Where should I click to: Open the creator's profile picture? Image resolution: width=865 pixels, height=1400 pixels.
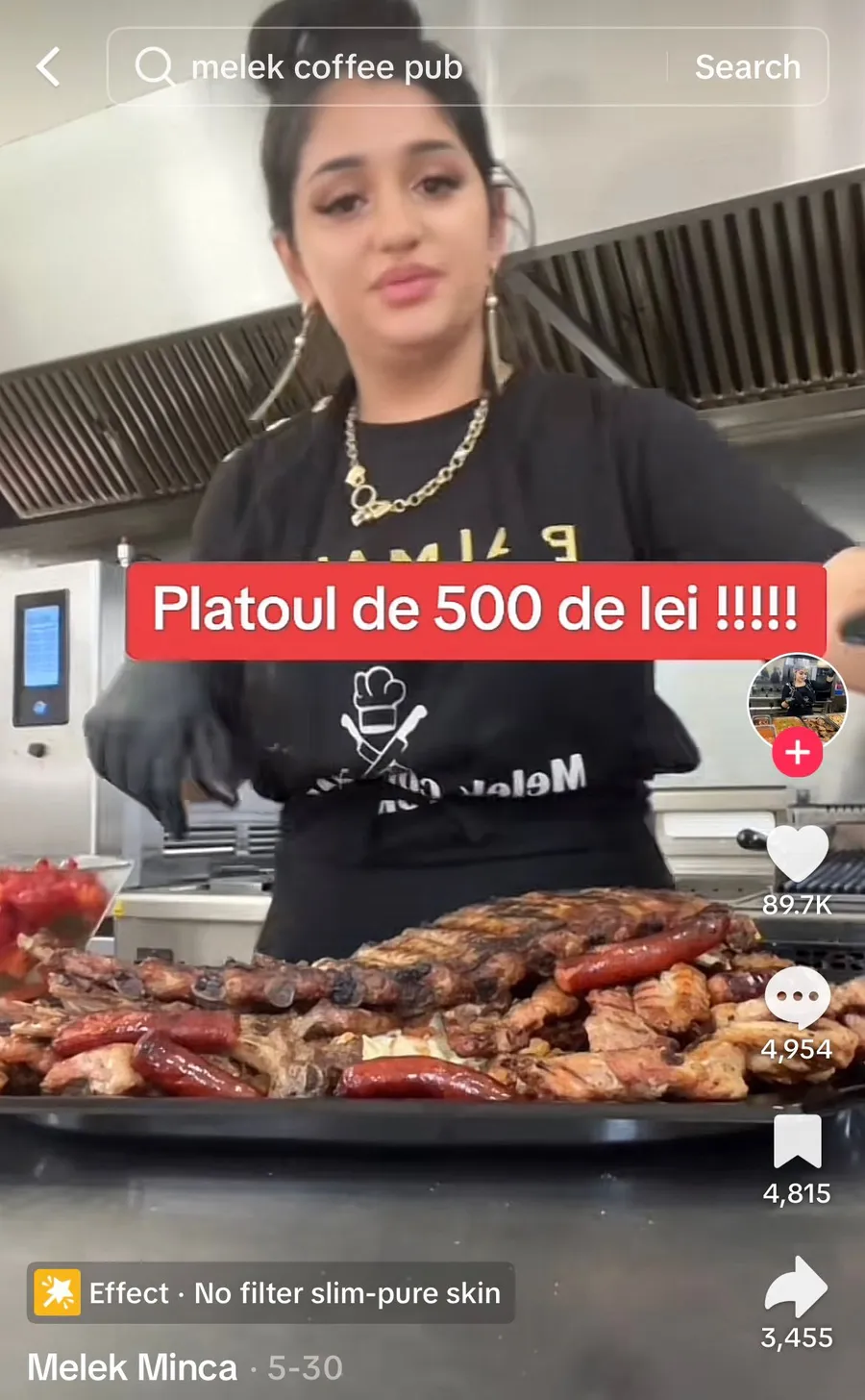pyautogui.click(x=797, y=699)
